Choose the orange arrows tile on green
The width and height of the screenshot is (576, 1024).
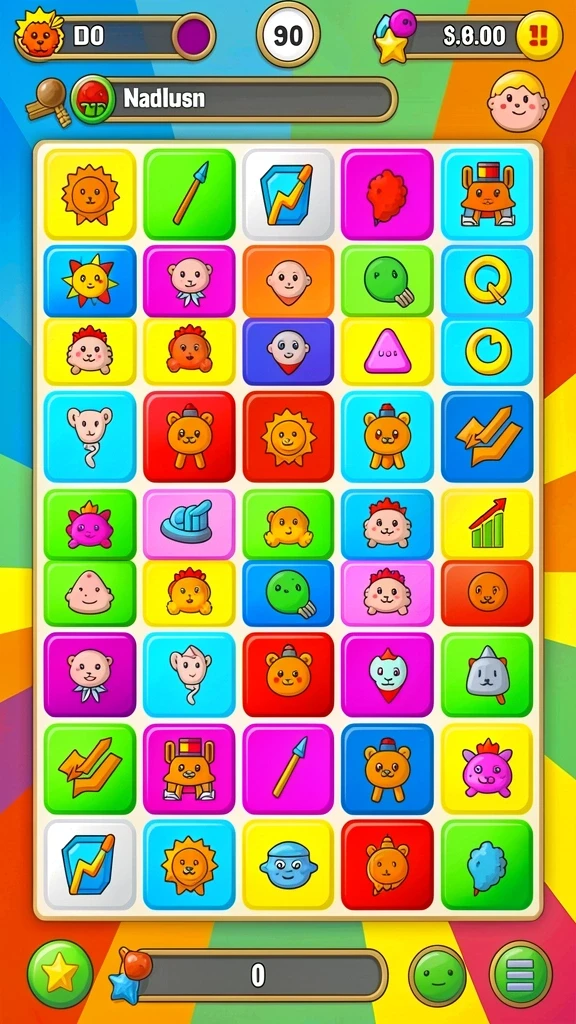[89, 769]
